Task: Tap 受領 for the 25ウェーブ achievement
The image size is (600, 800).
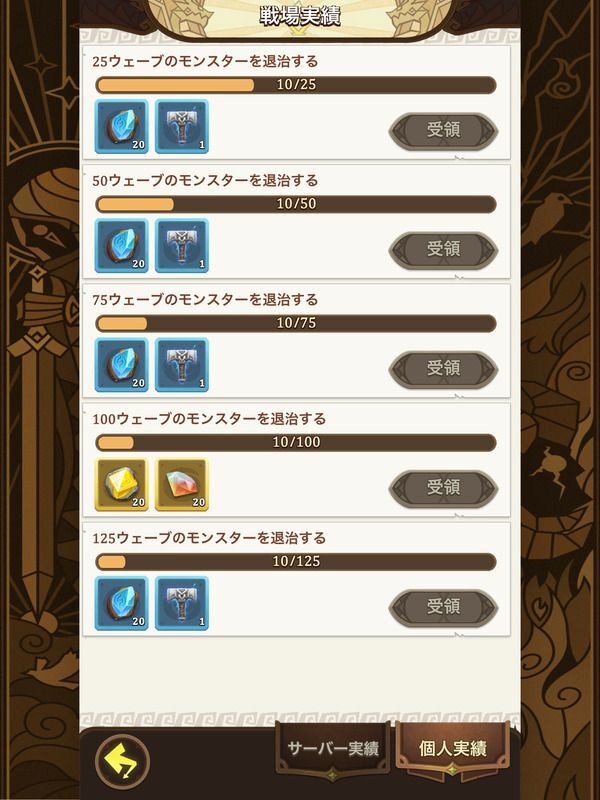Action: (x=442, y=129)
